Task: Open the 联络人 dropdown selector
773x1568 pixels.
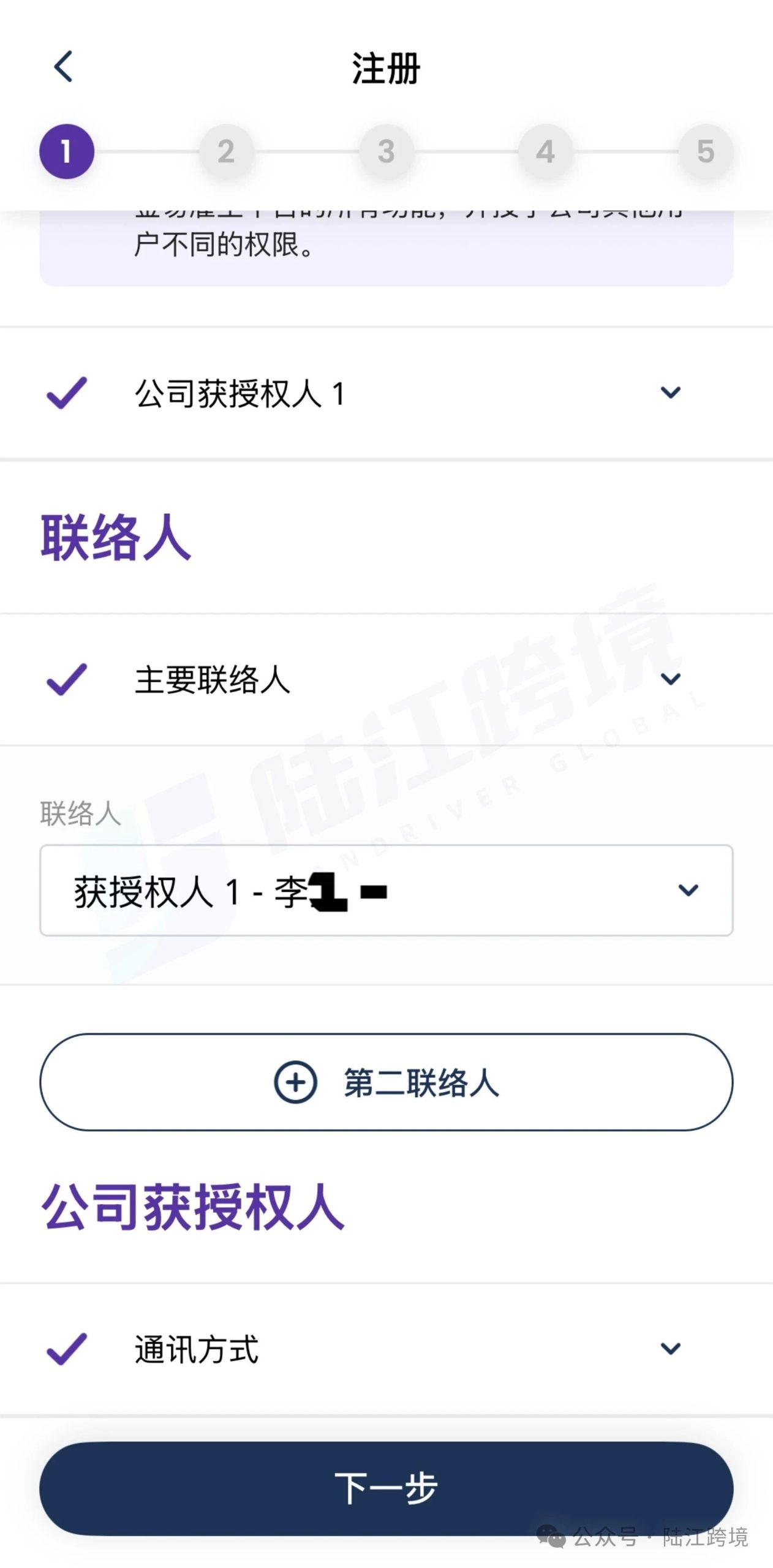Action: pos(386,890)
